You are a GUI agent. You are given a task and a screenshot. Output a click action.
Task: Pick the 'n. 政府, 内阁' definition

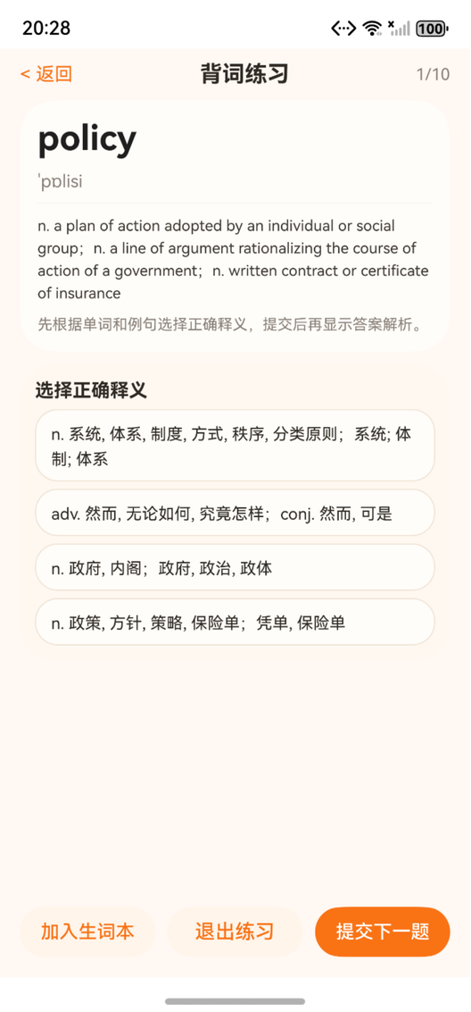[x=235, y=567]
